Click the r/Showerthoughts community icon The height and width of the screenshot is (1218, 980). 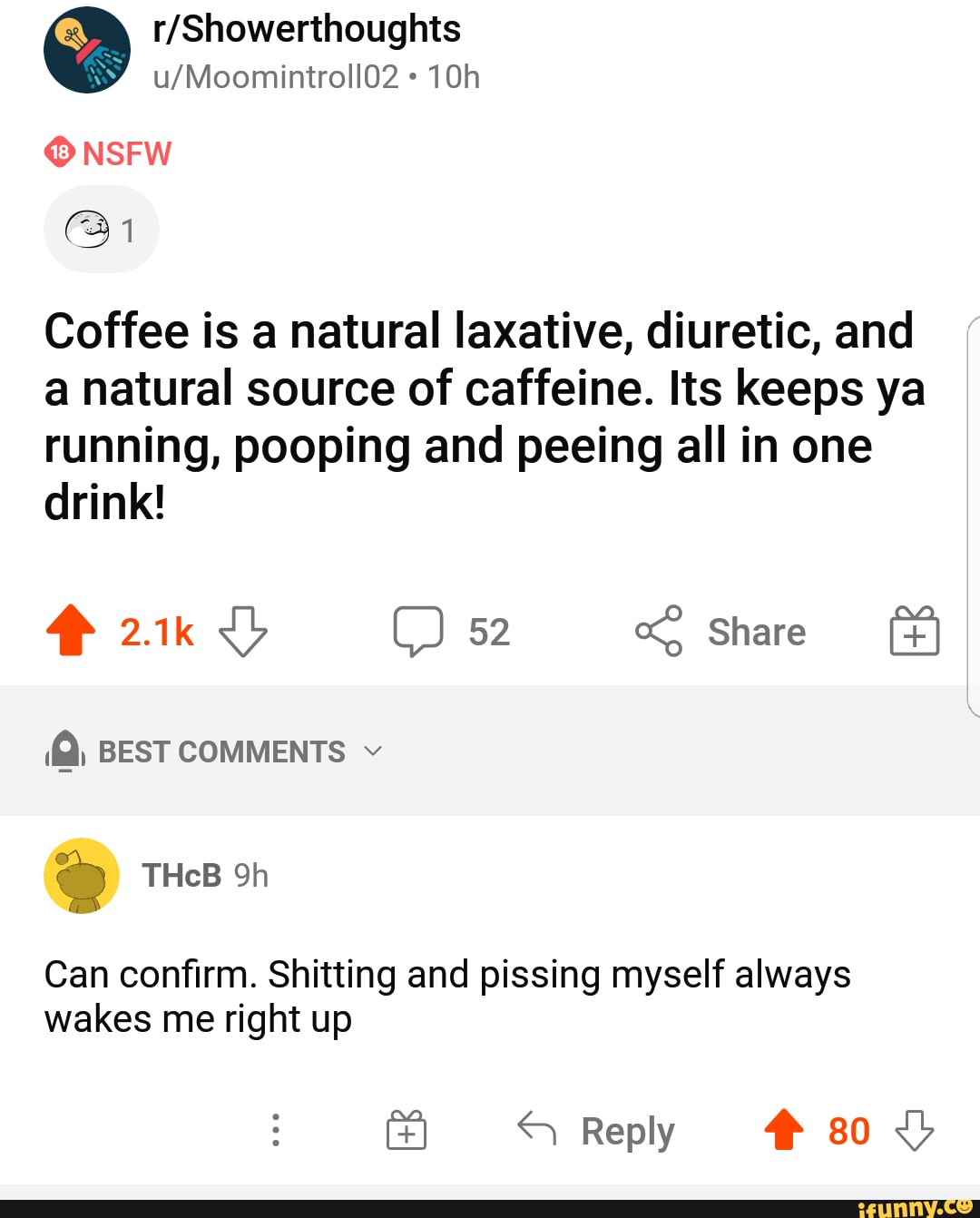(86, 50)
